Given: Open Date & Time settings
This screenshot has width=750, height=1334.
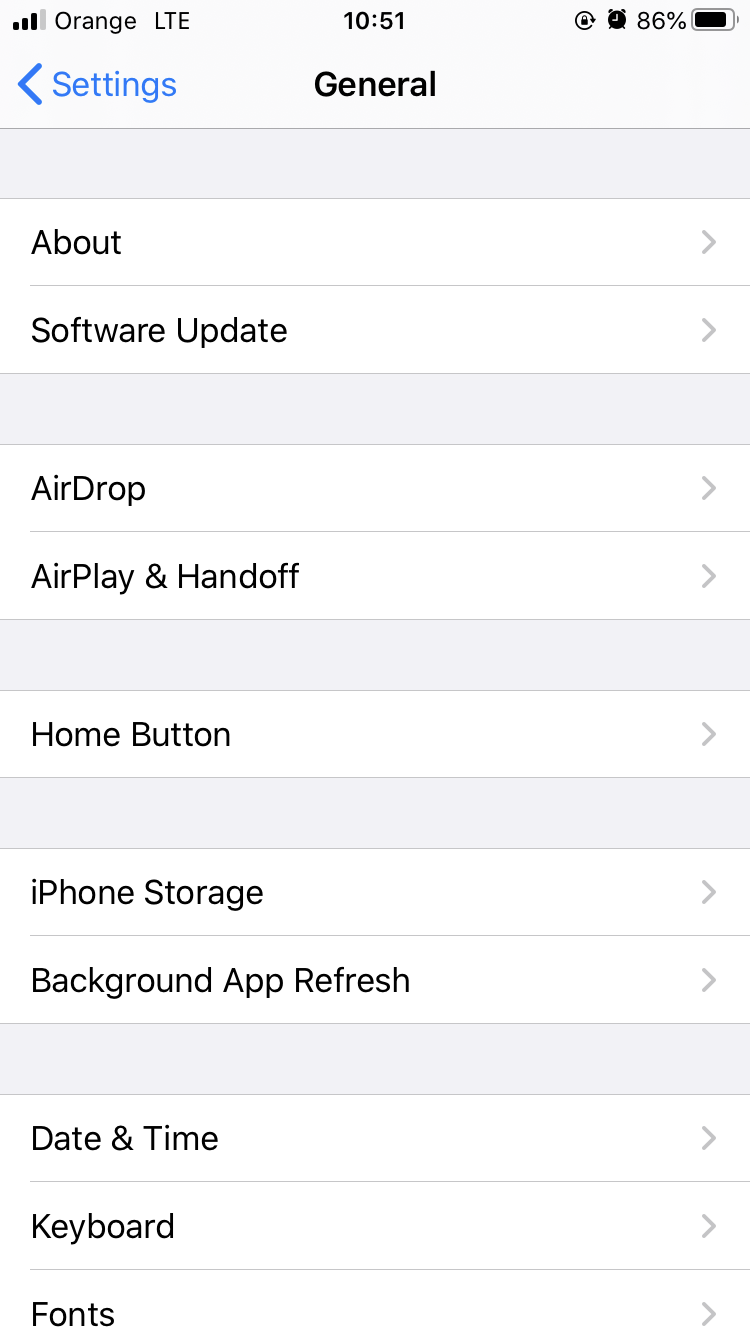Looking at the screenshot, I should [x=375, y=1138].
